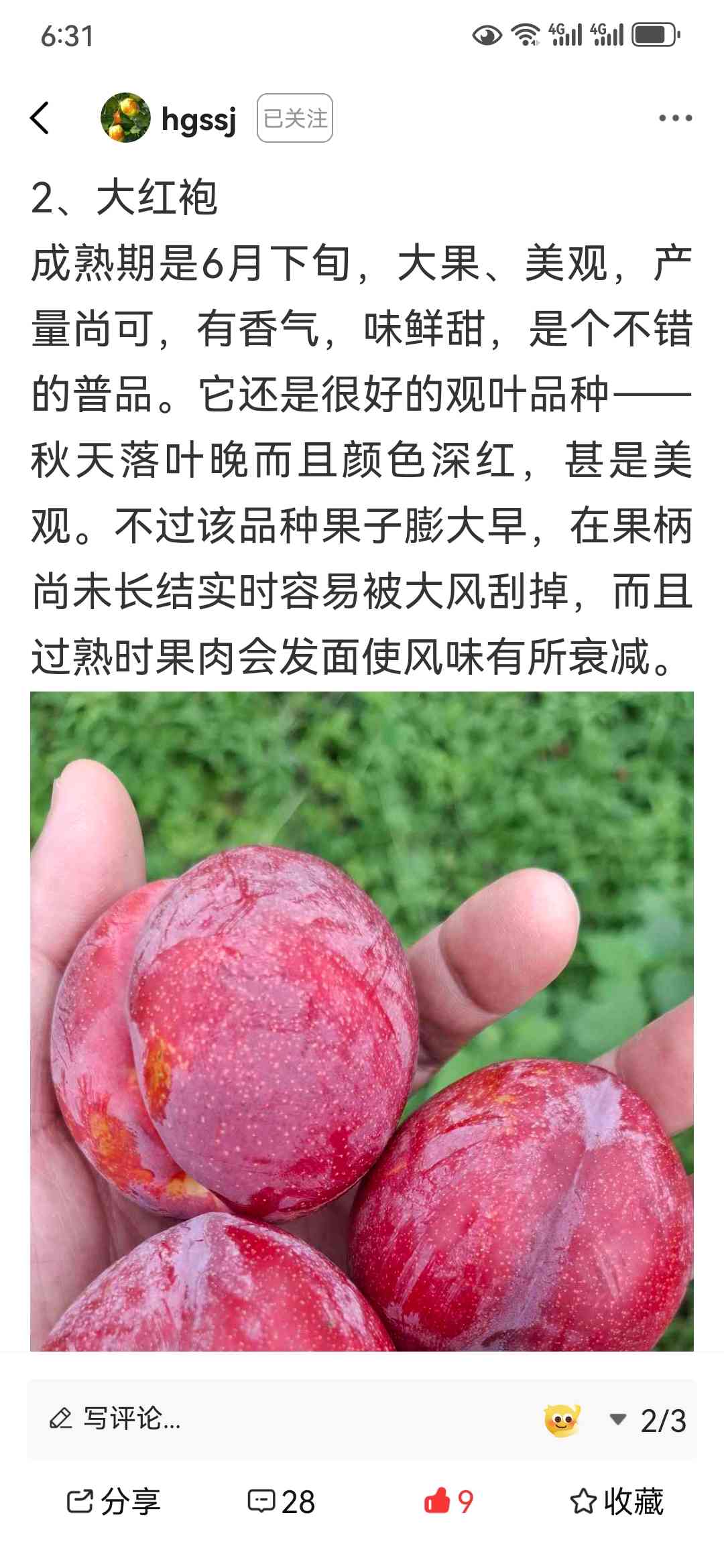Open the three-dot overflow menu
Viewport: 724px width, 1568px height.
click(x=675, y=118)
